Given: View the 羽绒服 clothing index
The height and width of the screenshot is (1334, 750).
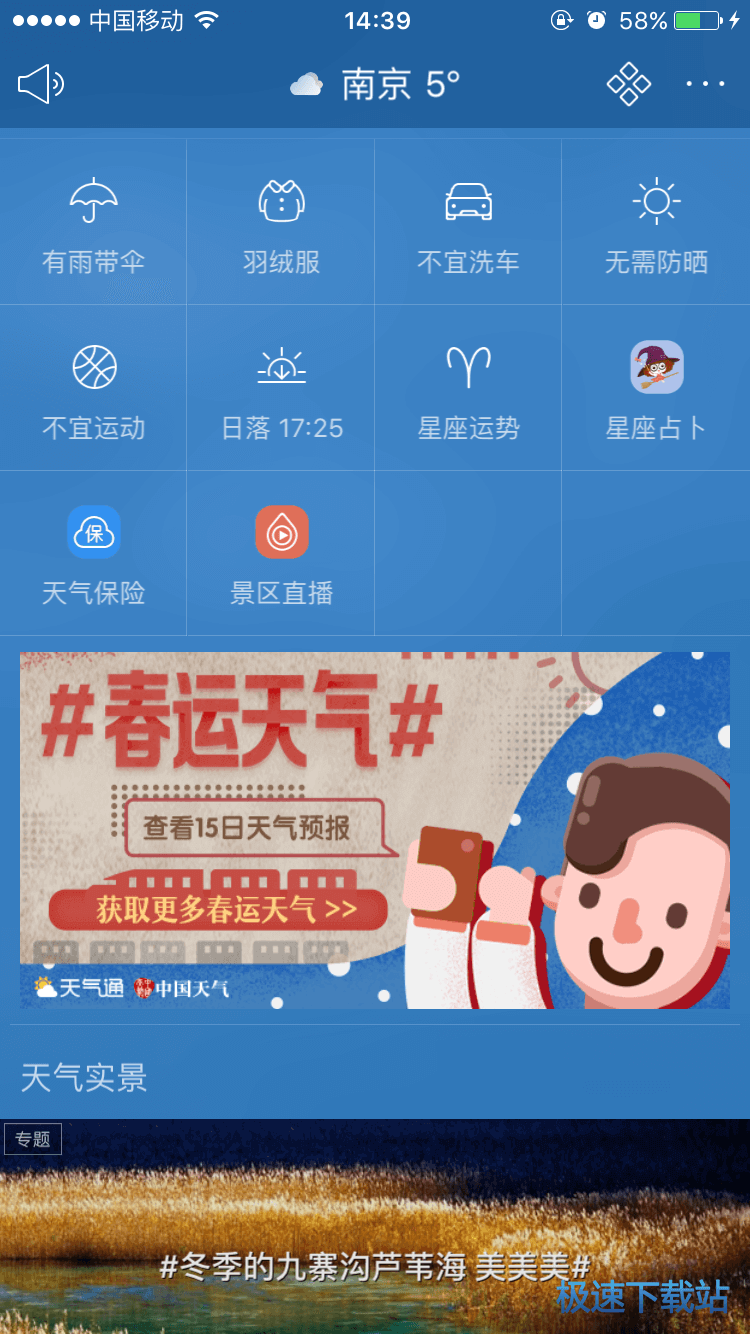Looking at the screenshot, I should pyautogui.click(x=281, y=222).
